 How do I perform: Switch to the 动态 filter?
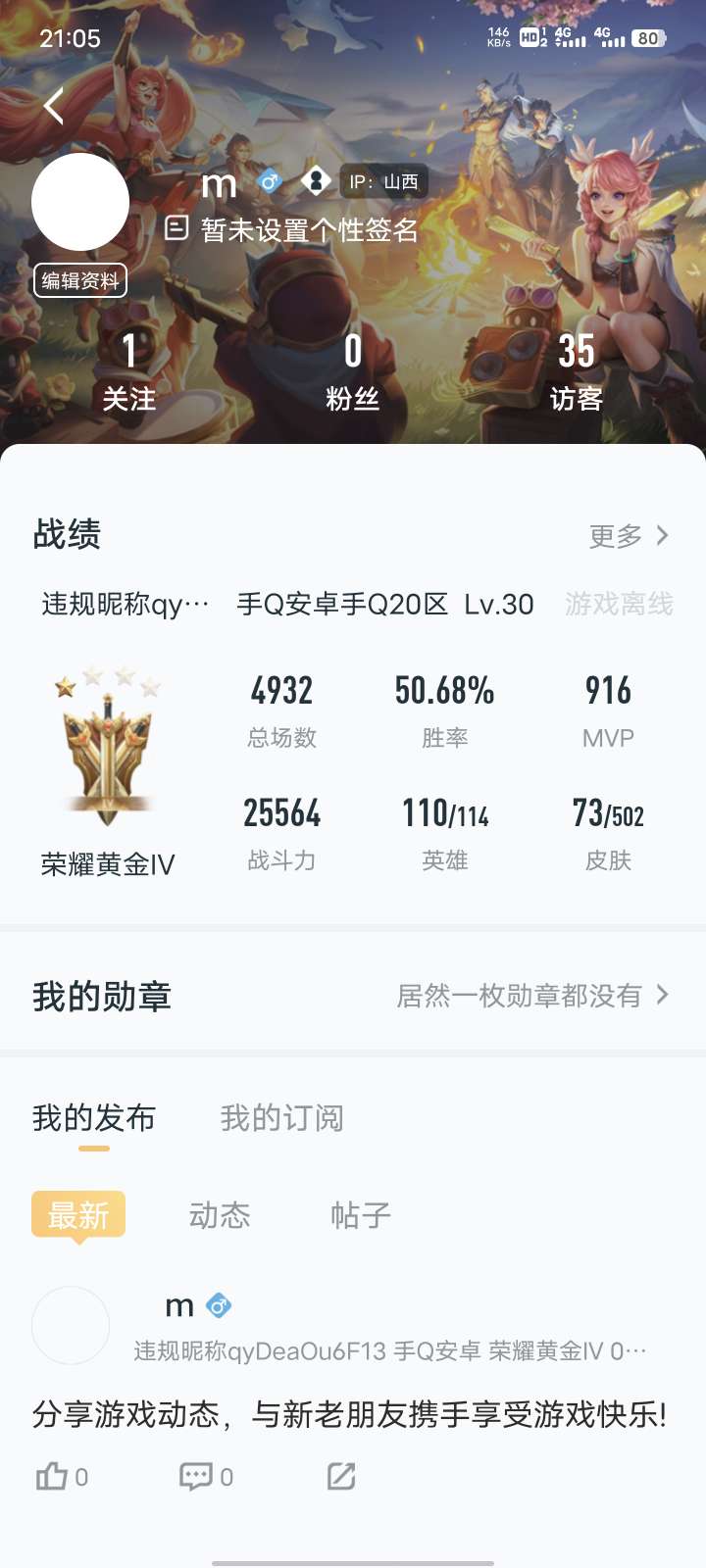coord(220,1215)
